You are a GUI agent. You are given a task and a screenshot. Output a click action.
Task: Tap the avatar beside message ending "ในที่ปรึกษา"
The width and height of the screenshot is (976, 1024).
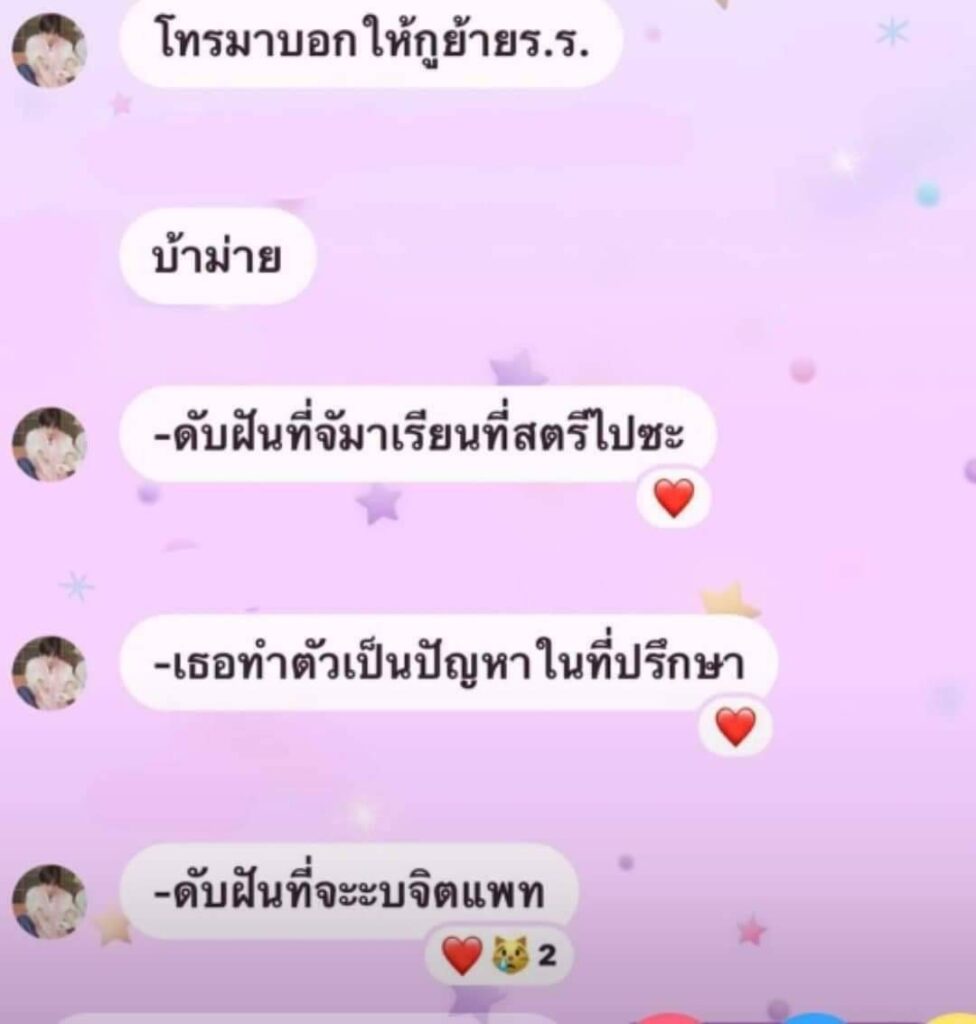pos(49,673)
